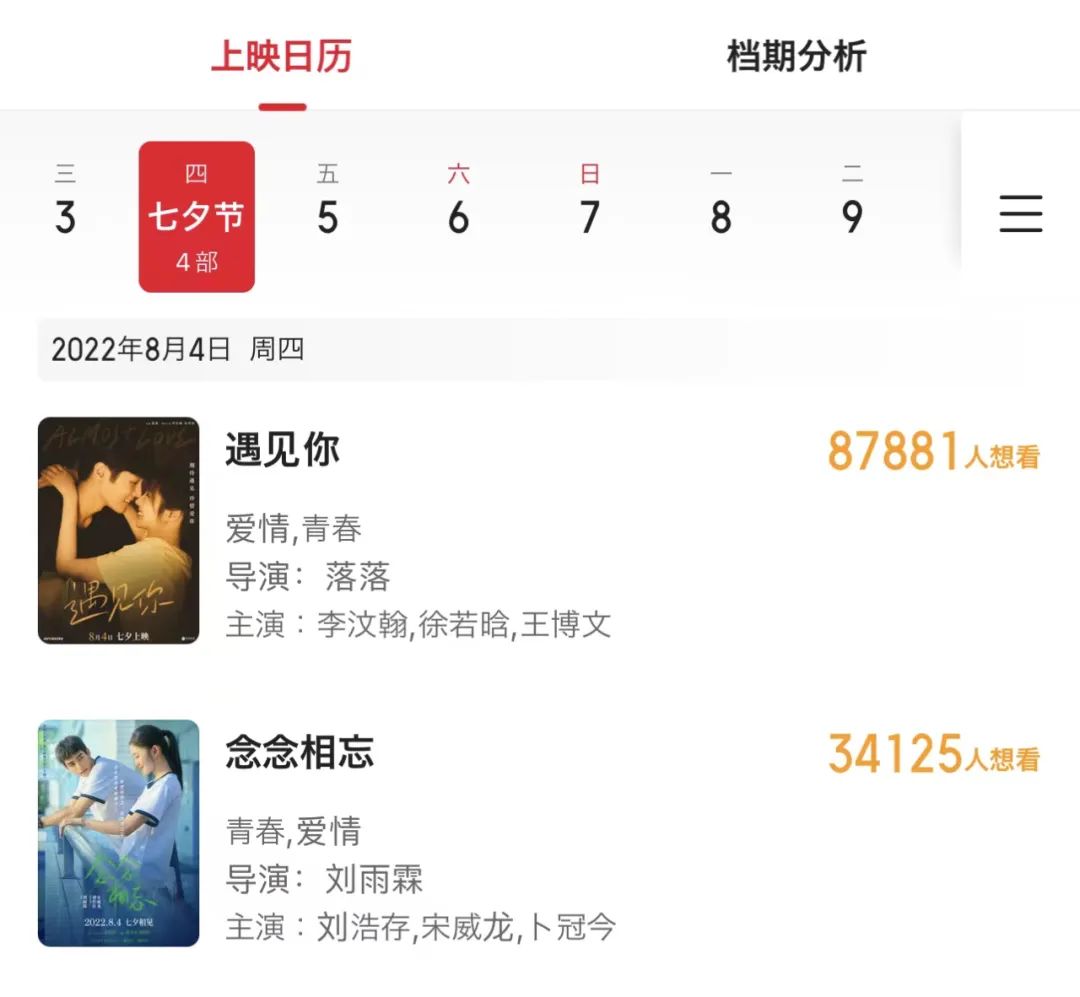The width and height of the screenshot is (1080, 997).
Task: Open the movie 念念相忘
Action: (300, 753)
